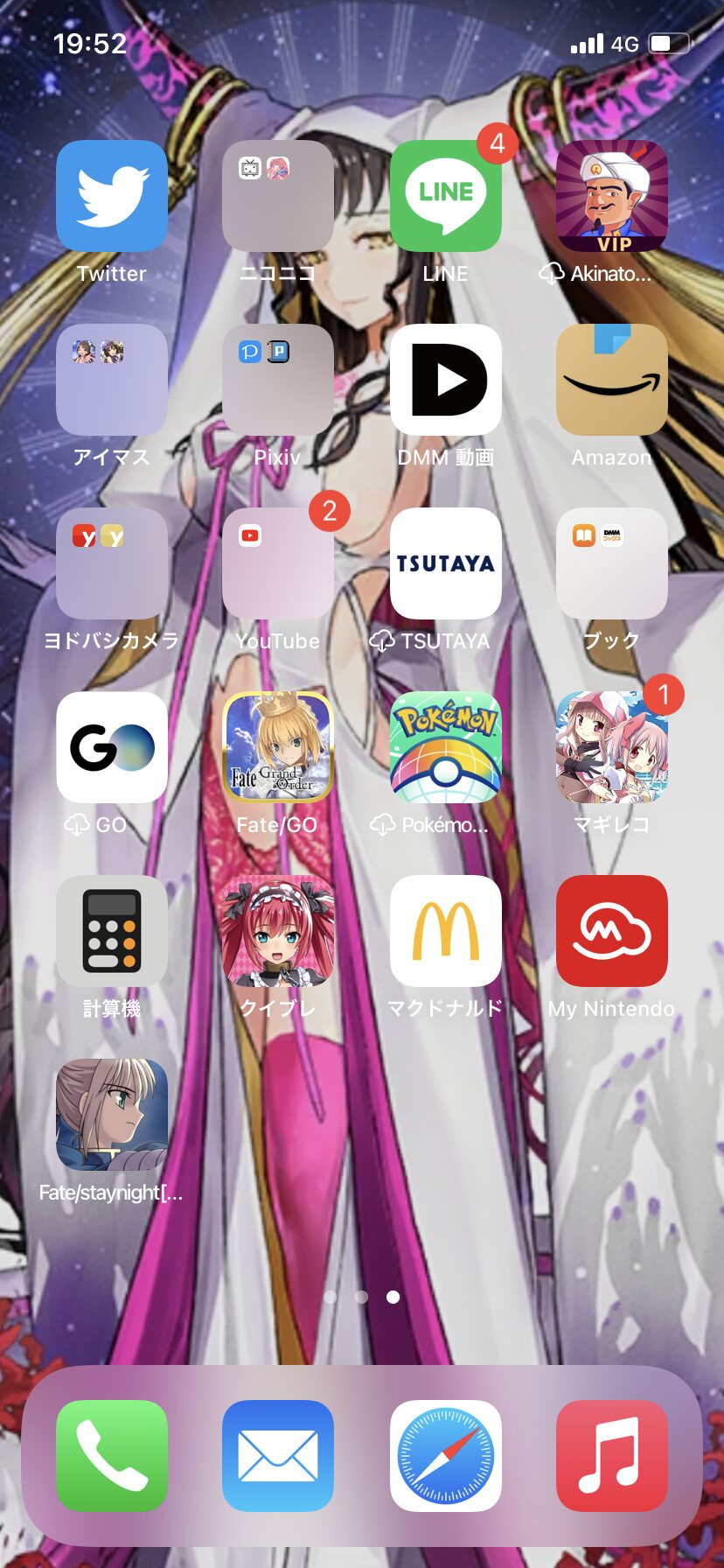The image size is (724, 1568).
Task: Open the Amazon shopping app
Action: click(612, 380)
